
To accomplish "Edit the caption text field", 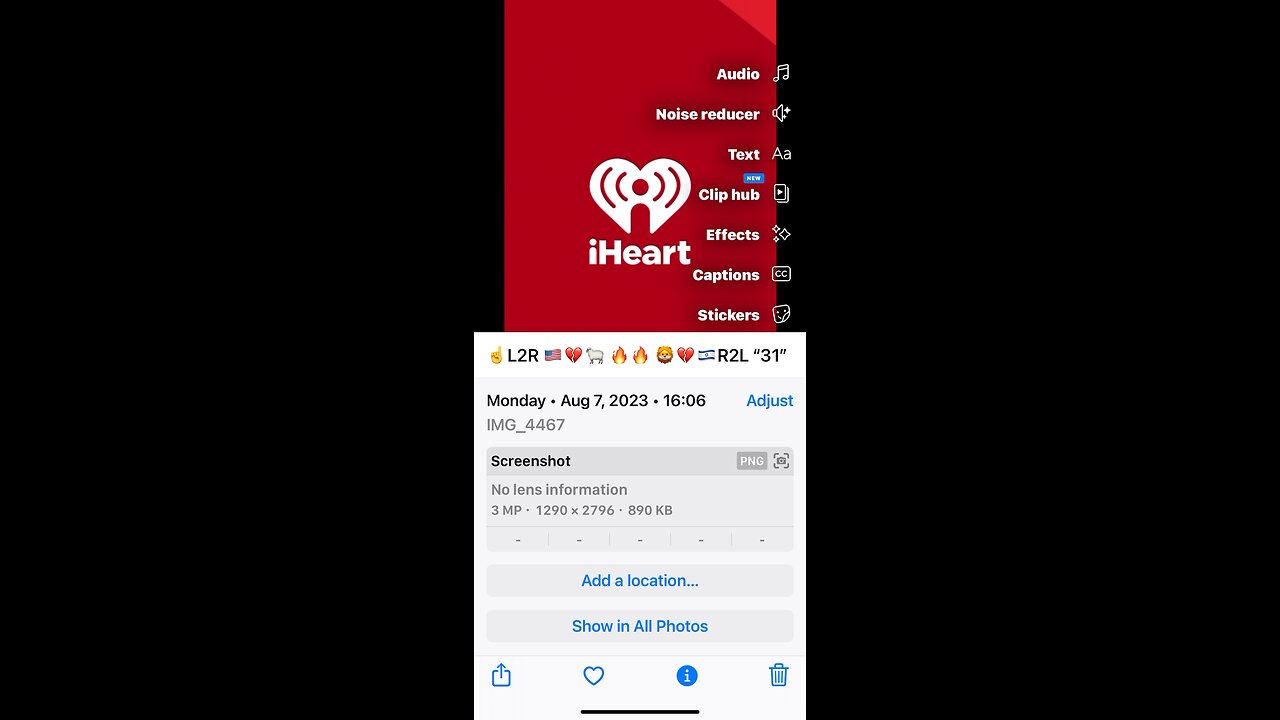I will click(638, 355).
